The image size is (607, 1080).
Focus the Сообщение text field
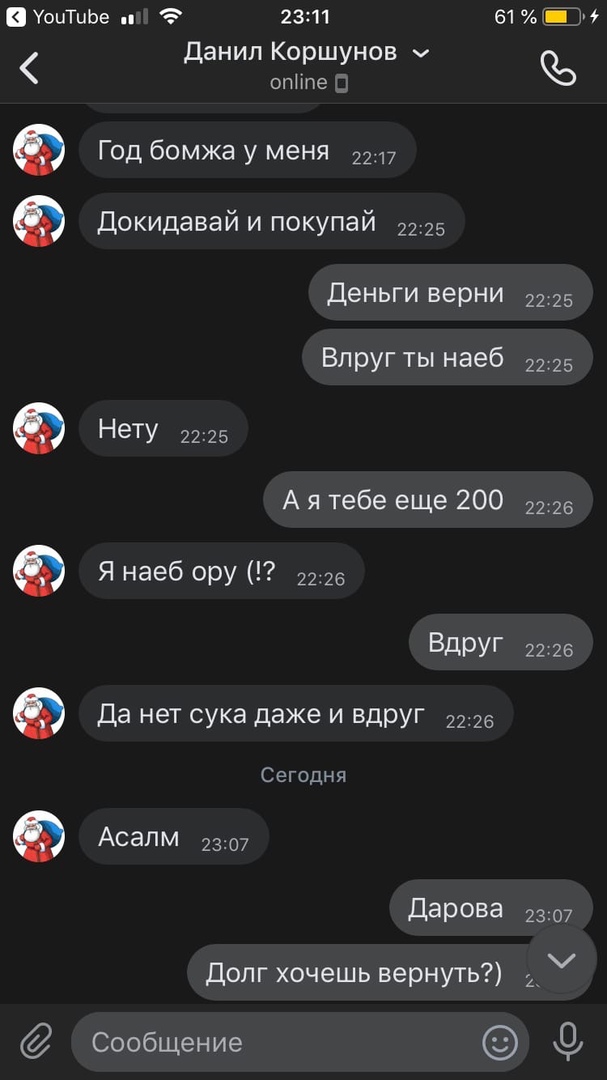click(270, 1042)
